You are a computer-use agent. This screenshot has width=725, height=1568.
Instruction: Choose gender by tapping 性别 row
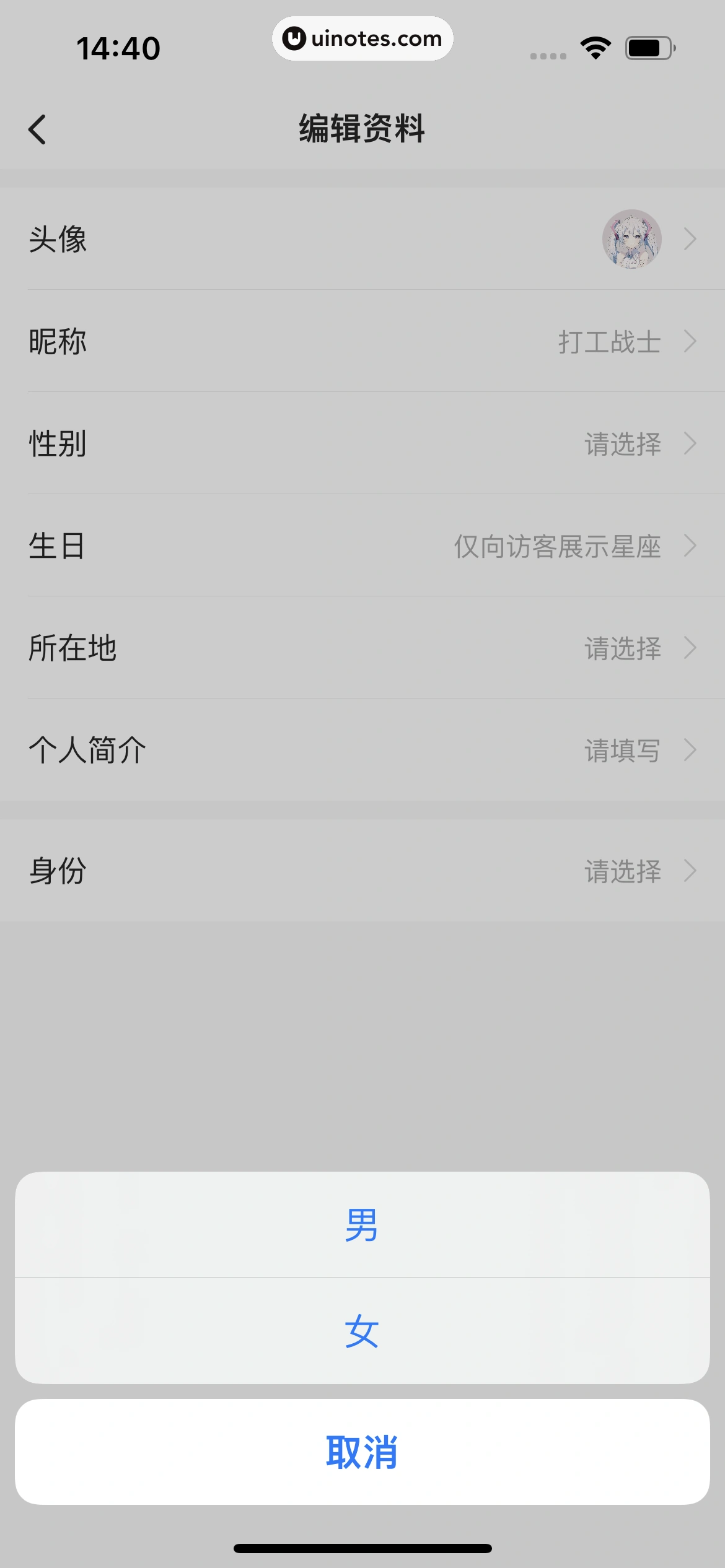coord(362,444)
